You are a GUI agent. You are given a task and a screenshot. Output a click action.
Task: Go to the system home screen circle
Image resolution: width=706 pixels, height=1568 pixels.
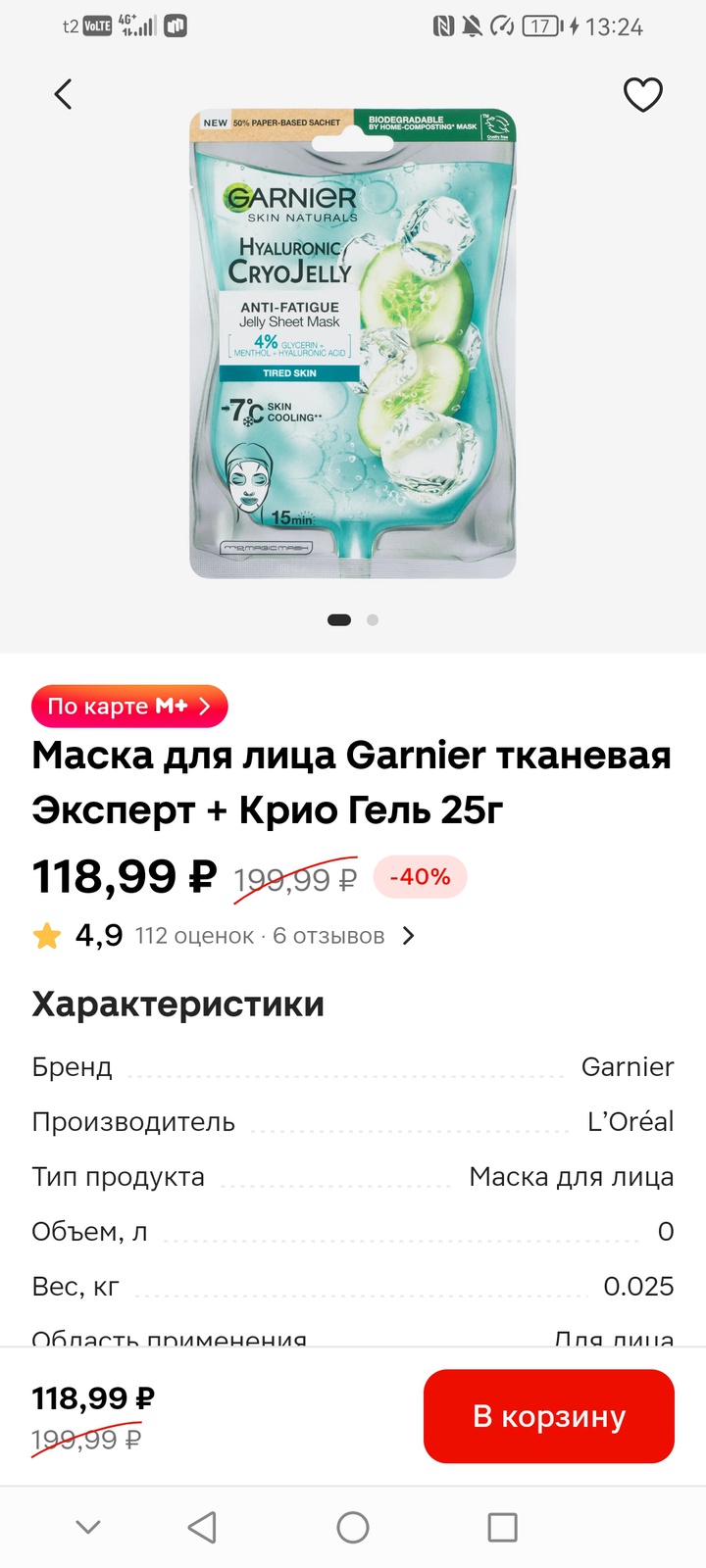coord(353,1527)
